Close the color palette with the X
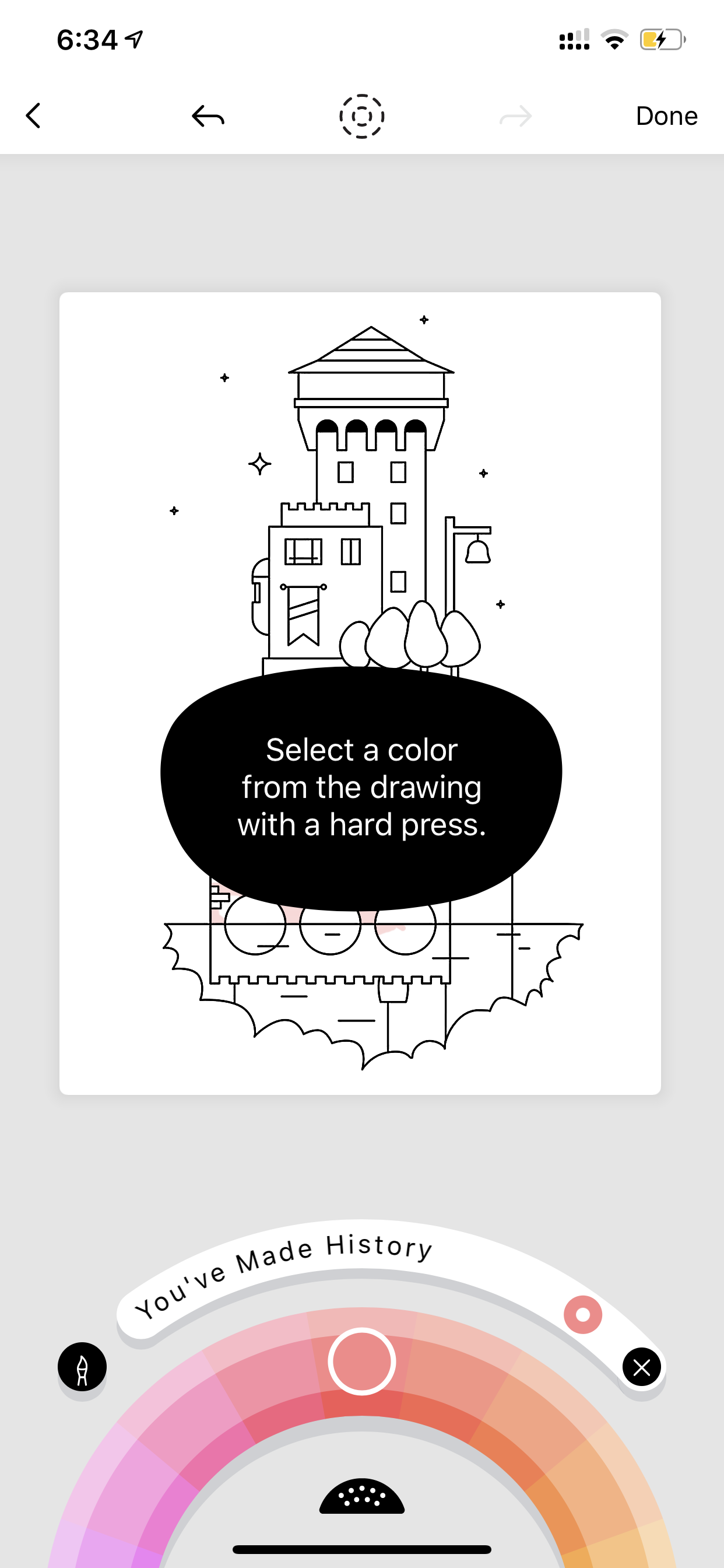The image size is (724, 1568). tap(641, 1367)
